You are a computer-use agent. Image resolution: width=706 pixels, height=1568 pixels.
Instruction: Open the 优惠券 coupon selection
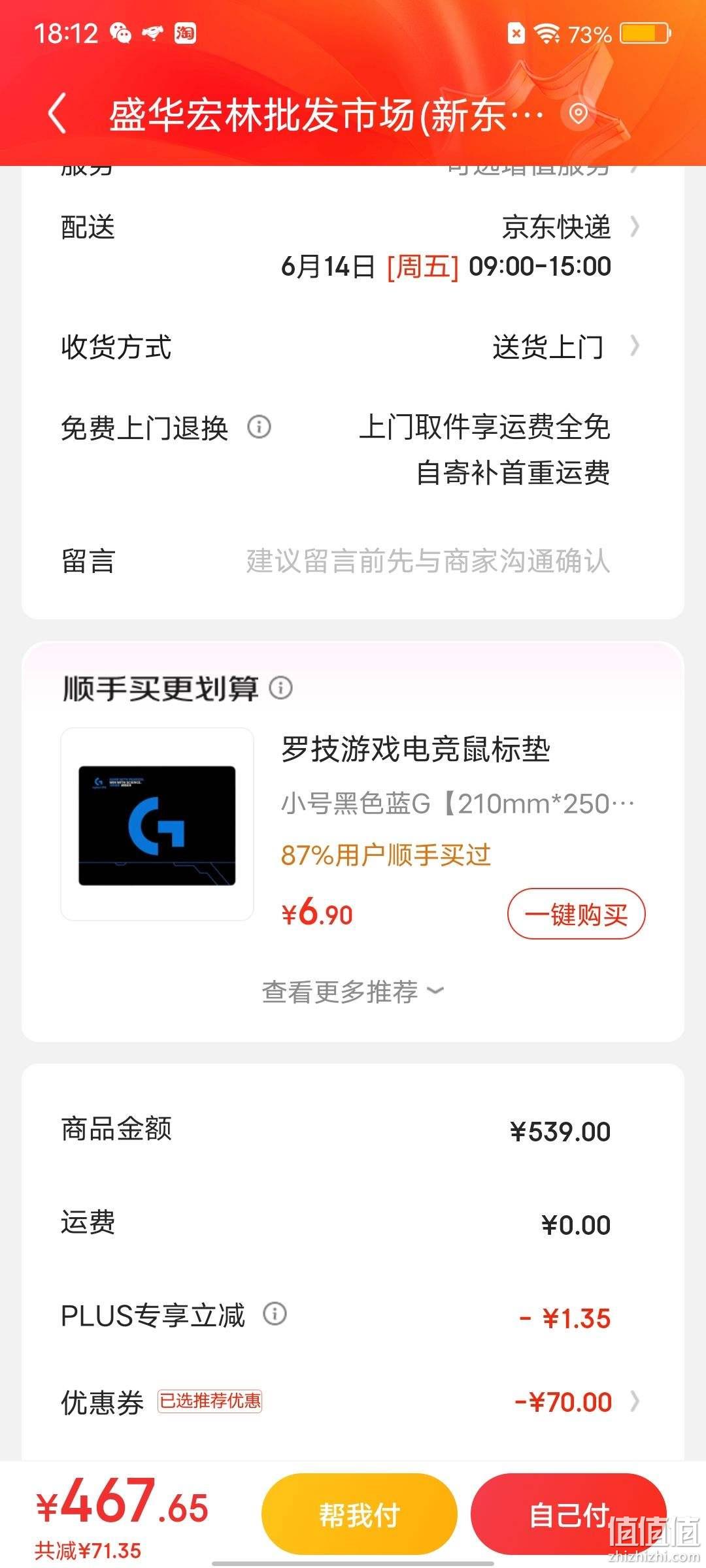point(353,1402)
